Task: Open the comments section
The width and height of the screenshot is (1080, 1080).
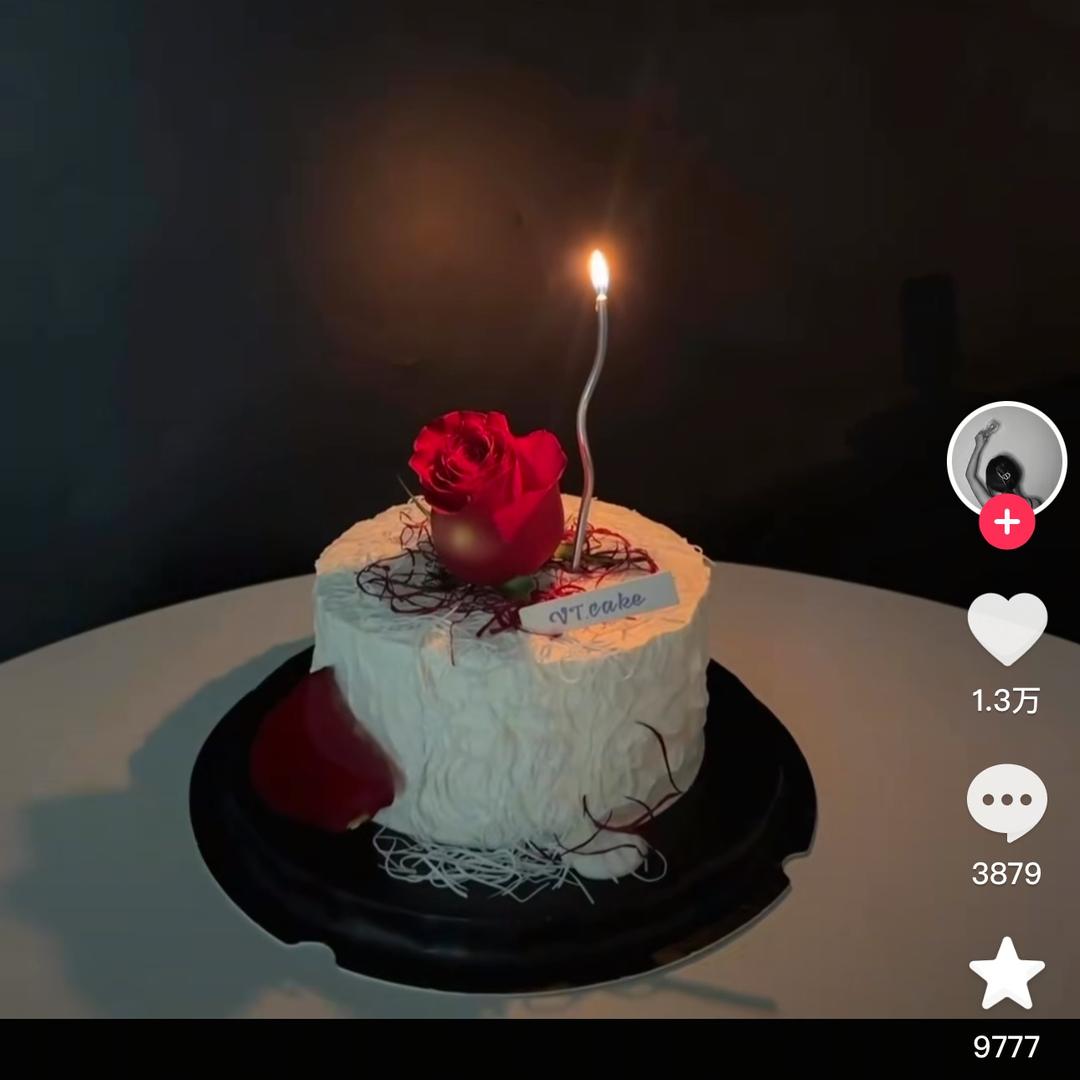Action: click(x=1007, y=802)
